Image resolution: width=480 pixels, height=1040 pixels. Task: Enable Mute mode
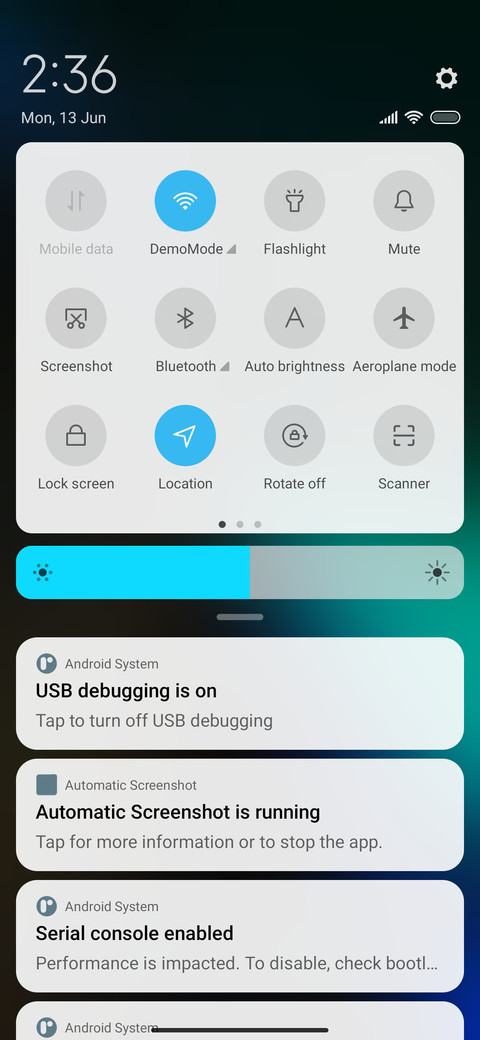[404, 201]
